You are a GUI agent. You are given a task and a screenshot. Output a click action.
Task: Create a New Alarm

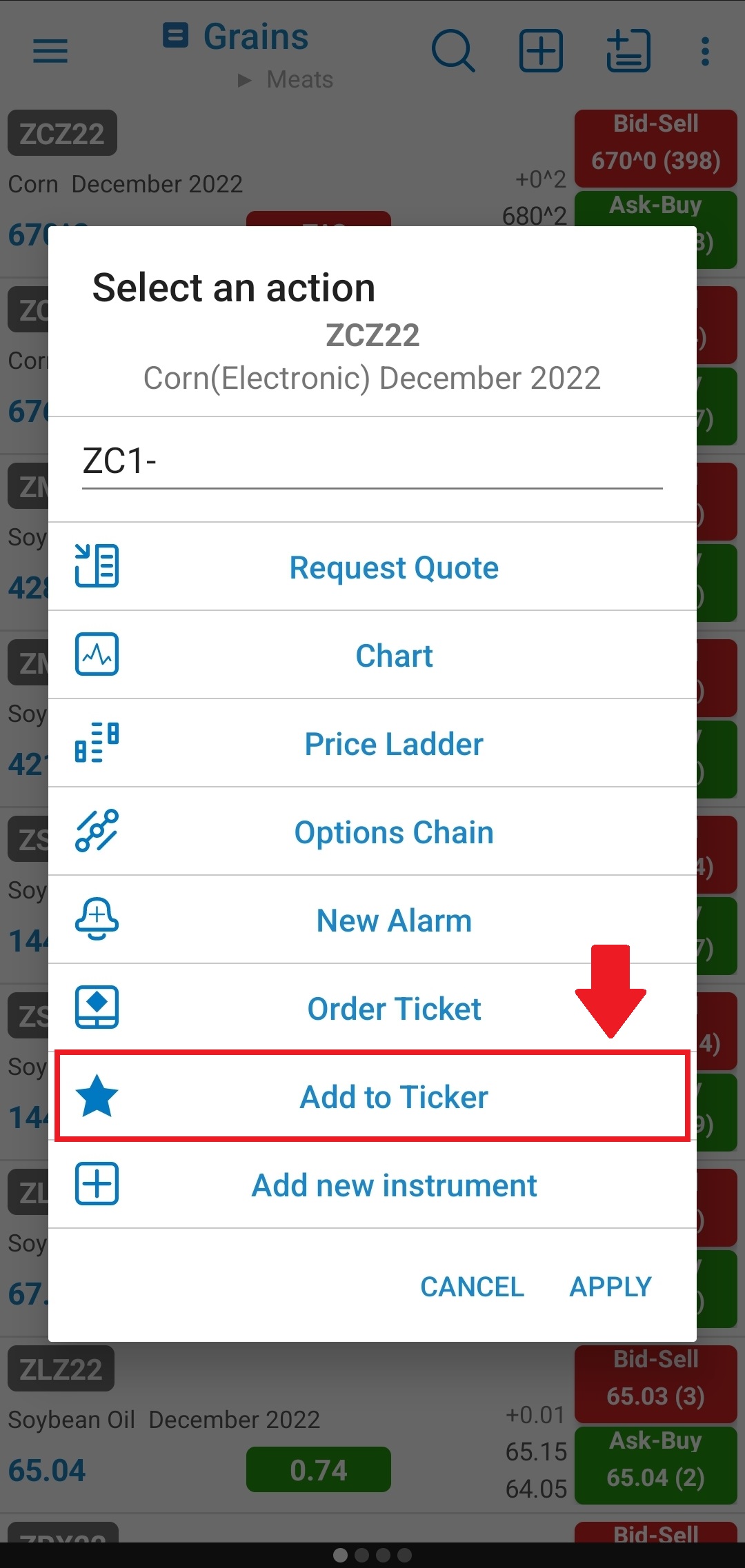point(372,920)
